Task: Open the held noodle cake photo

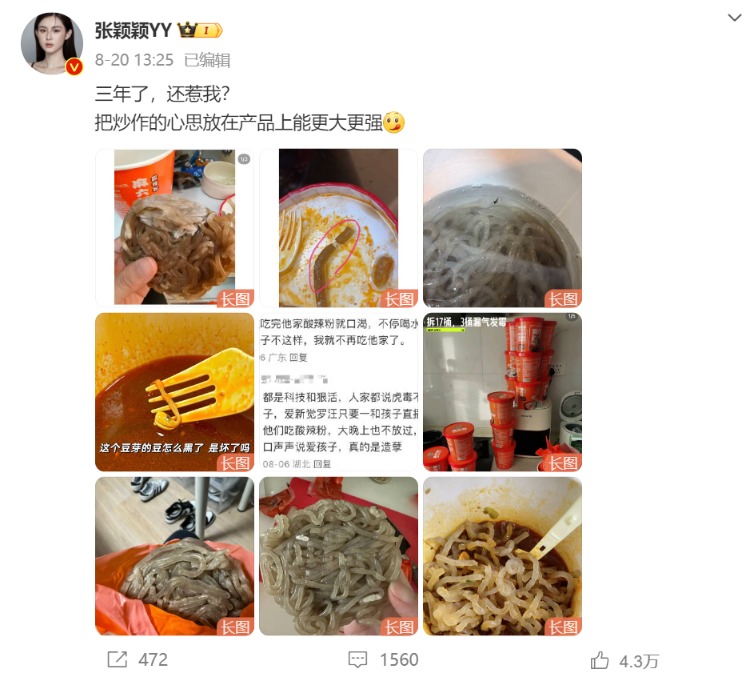Action: [x=175, y=228]
